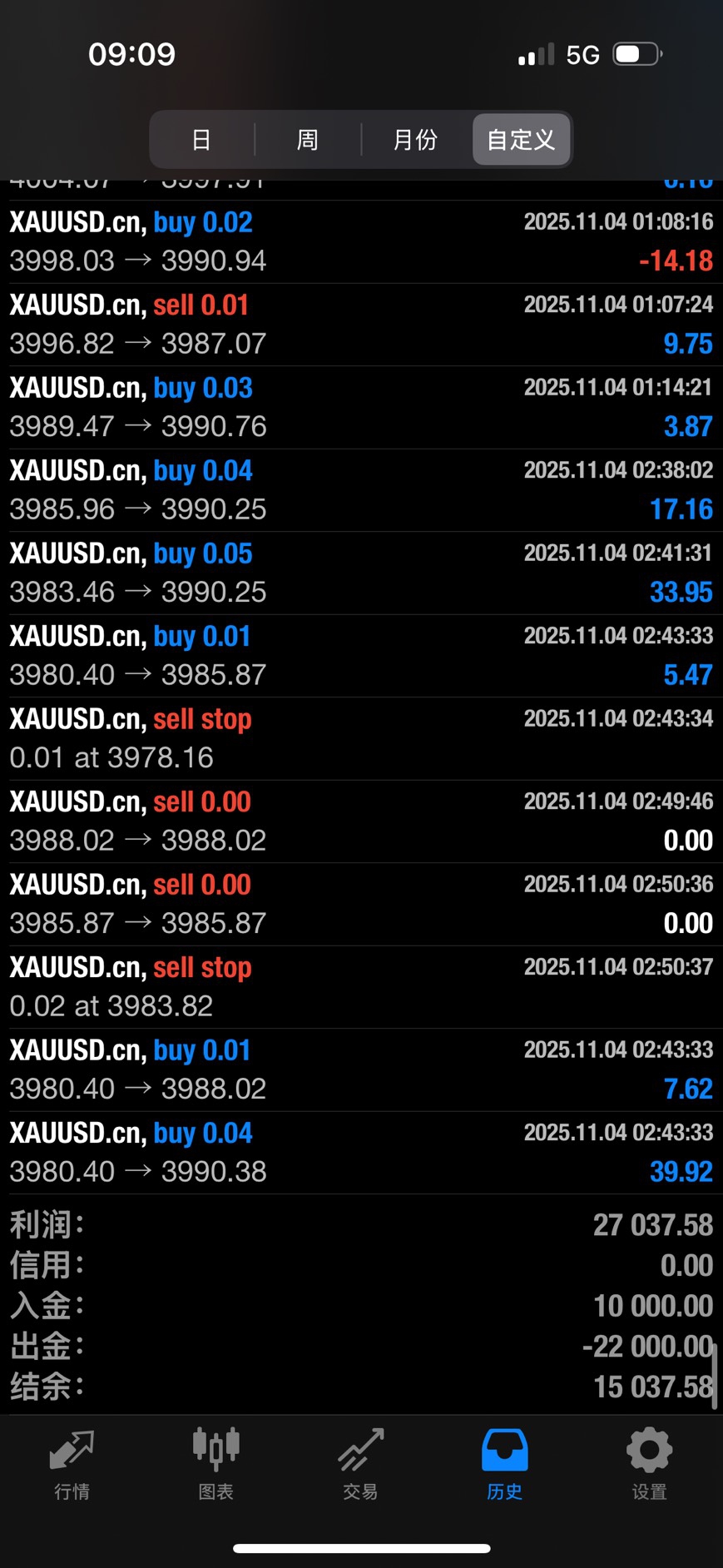
Task: Show details of buy 0.01 trade earning 7.62
Action: pos(361,1069)
